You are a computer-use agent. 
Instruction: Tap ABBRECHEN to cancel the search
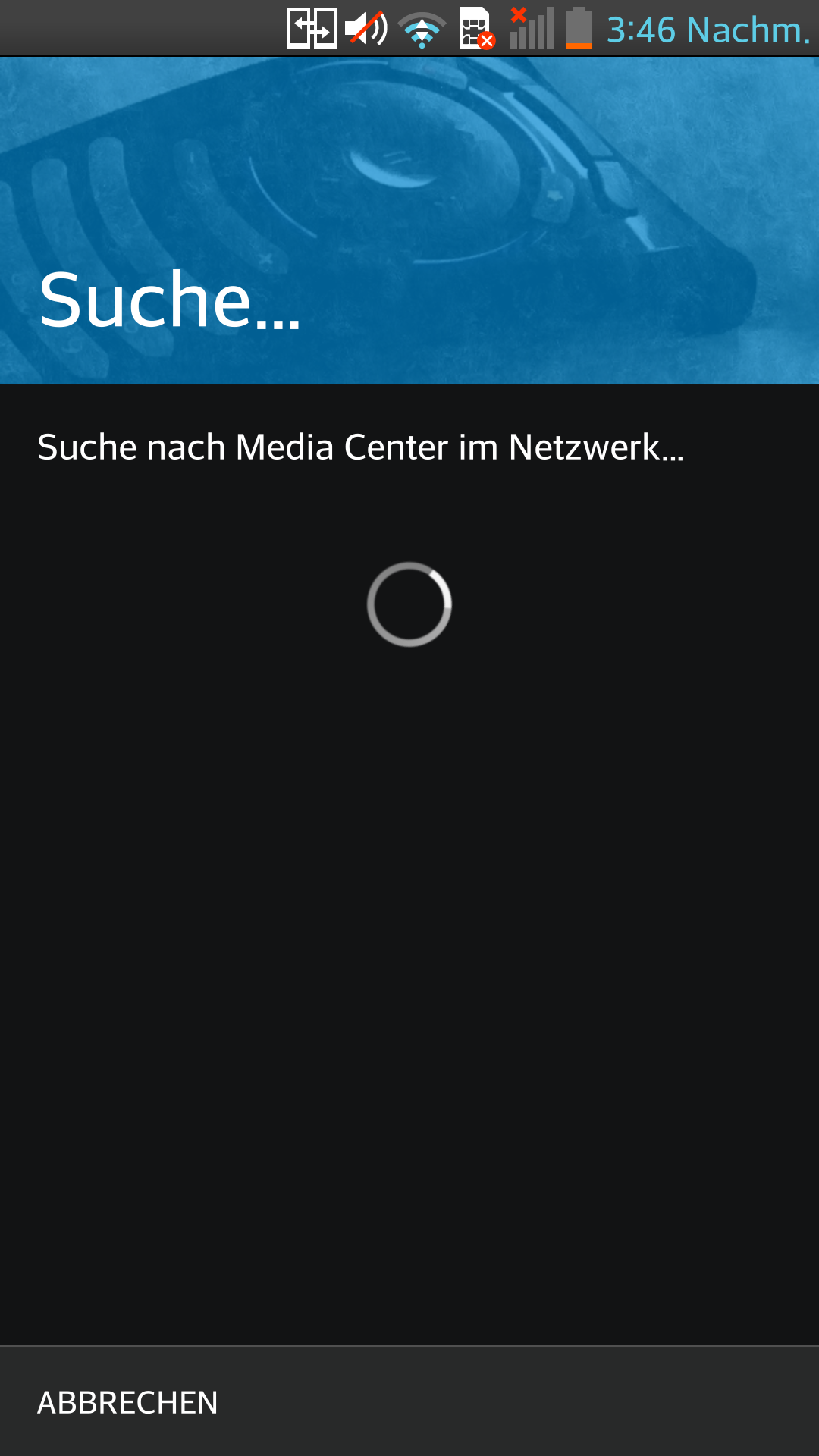point(127,1402)
